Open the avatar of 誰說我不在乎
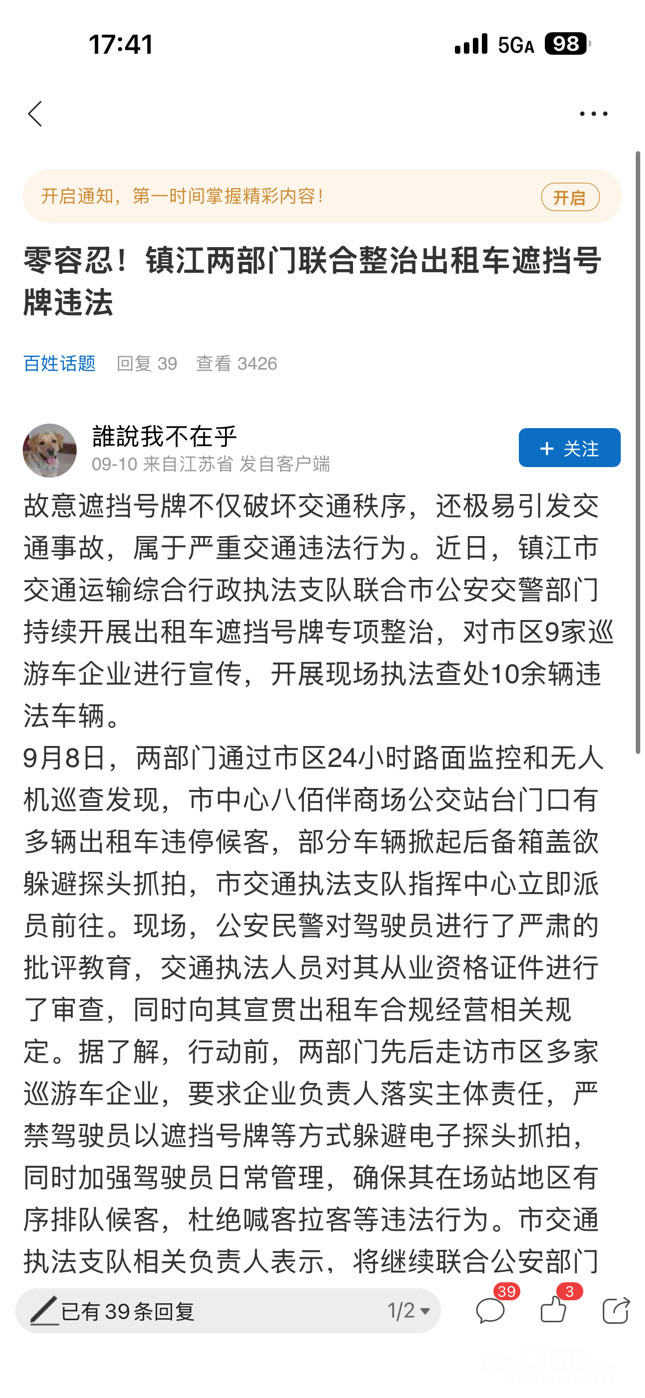Screen dimensions: 645x1398 [x=50, y=449]
